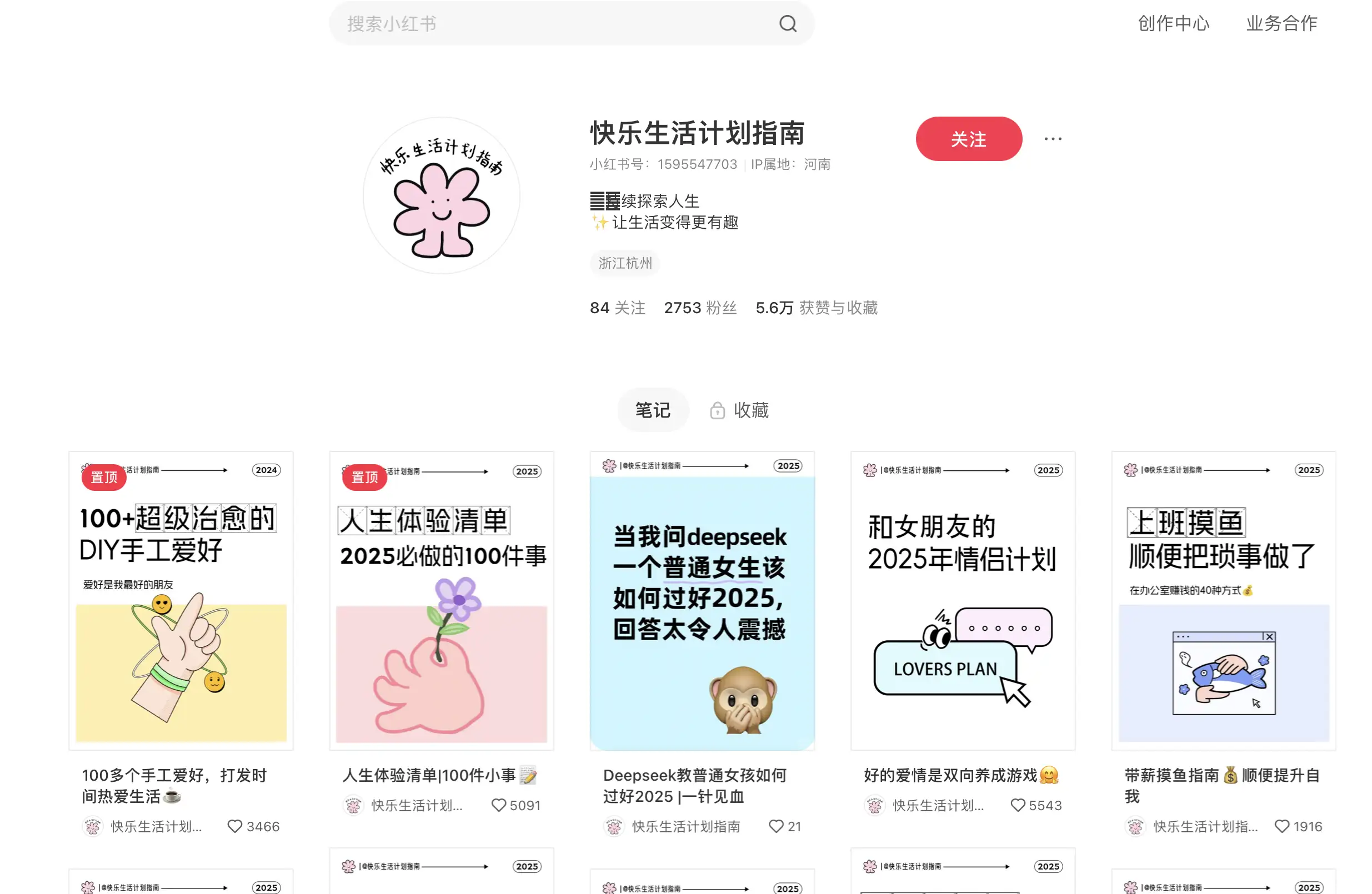
Task: Like the Deepseek教普通女孩 note
Action: [x=776, y=827]
